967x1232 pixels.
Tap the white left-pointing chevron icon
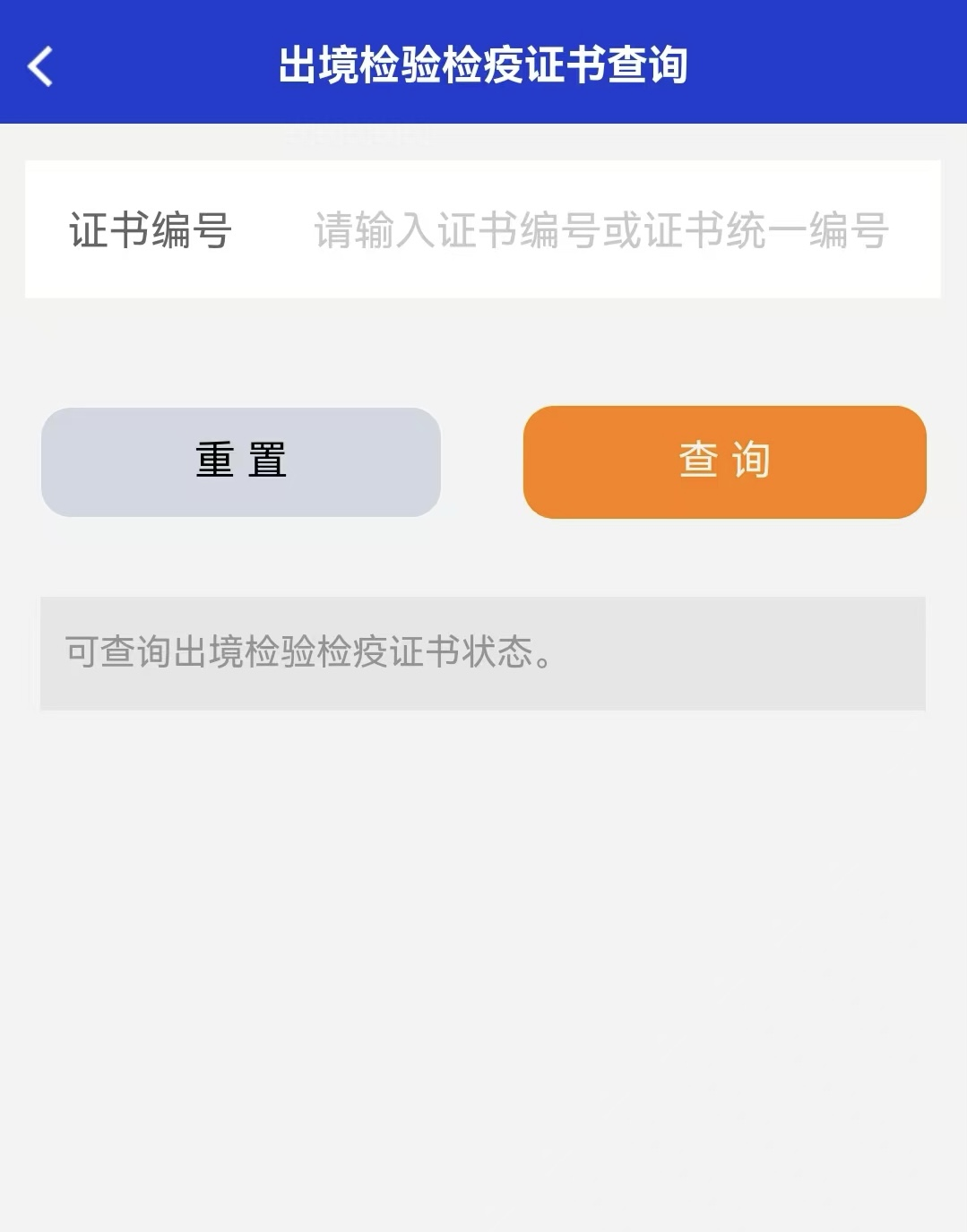coord(39,65)
